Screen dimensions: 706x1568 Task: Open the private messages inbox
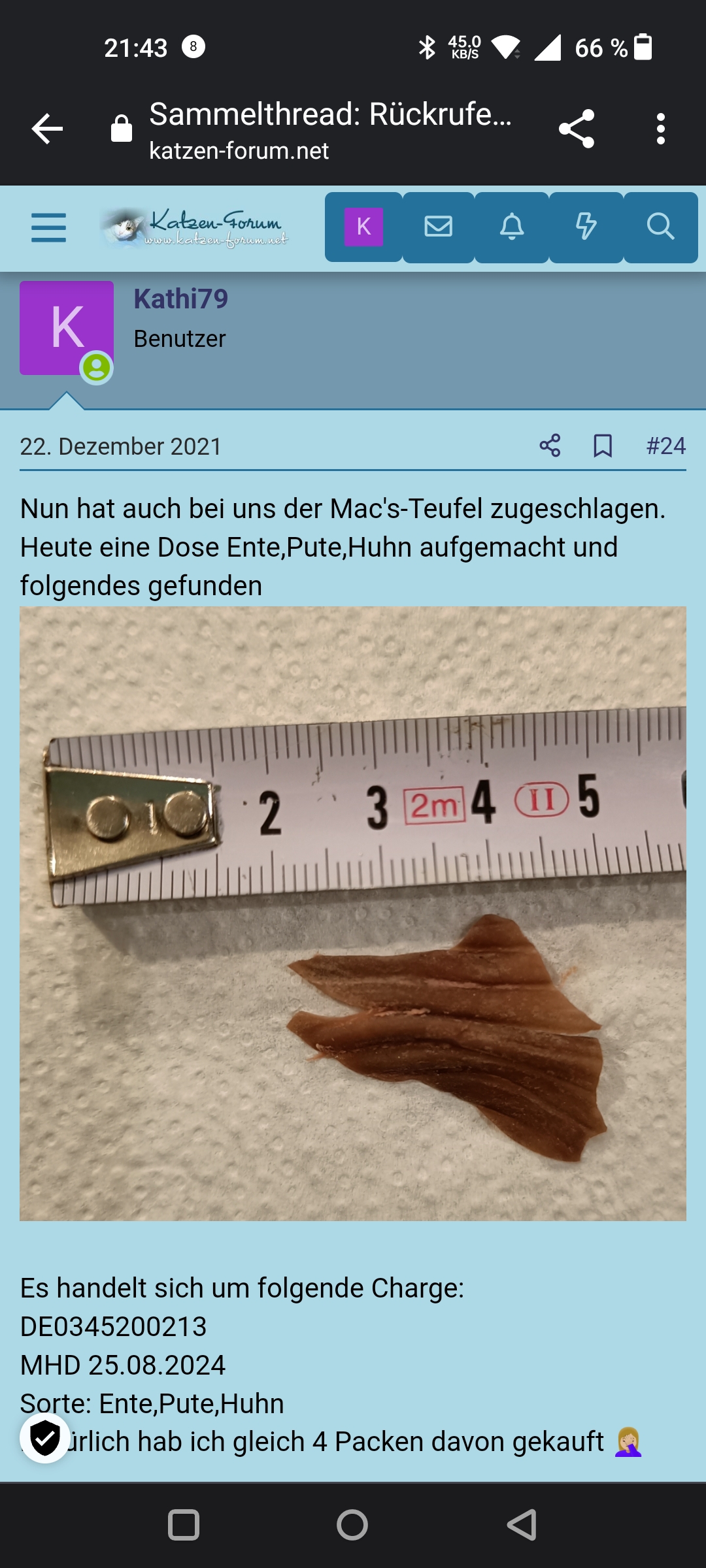coord(438,227)
